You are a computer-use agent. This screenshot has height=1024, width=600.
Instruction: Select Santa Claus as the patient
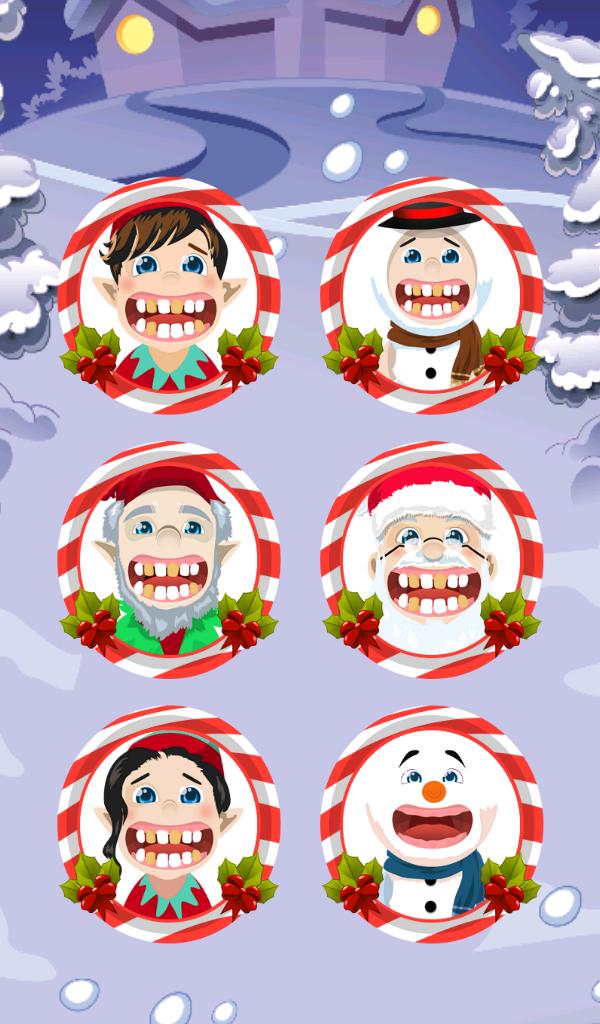coord(431,558)
